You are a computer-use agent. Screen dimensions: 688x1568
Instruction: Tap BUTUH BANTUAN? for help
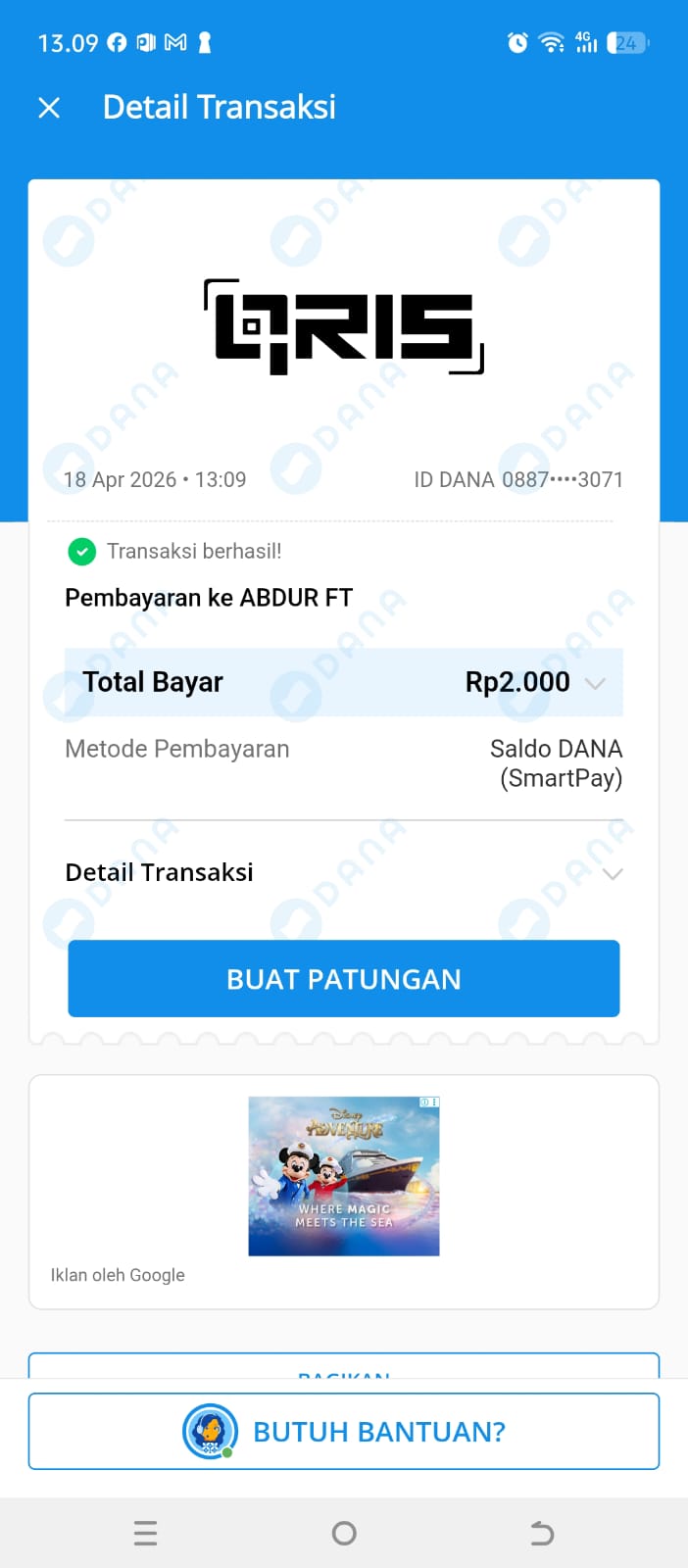click(344, 1432)
